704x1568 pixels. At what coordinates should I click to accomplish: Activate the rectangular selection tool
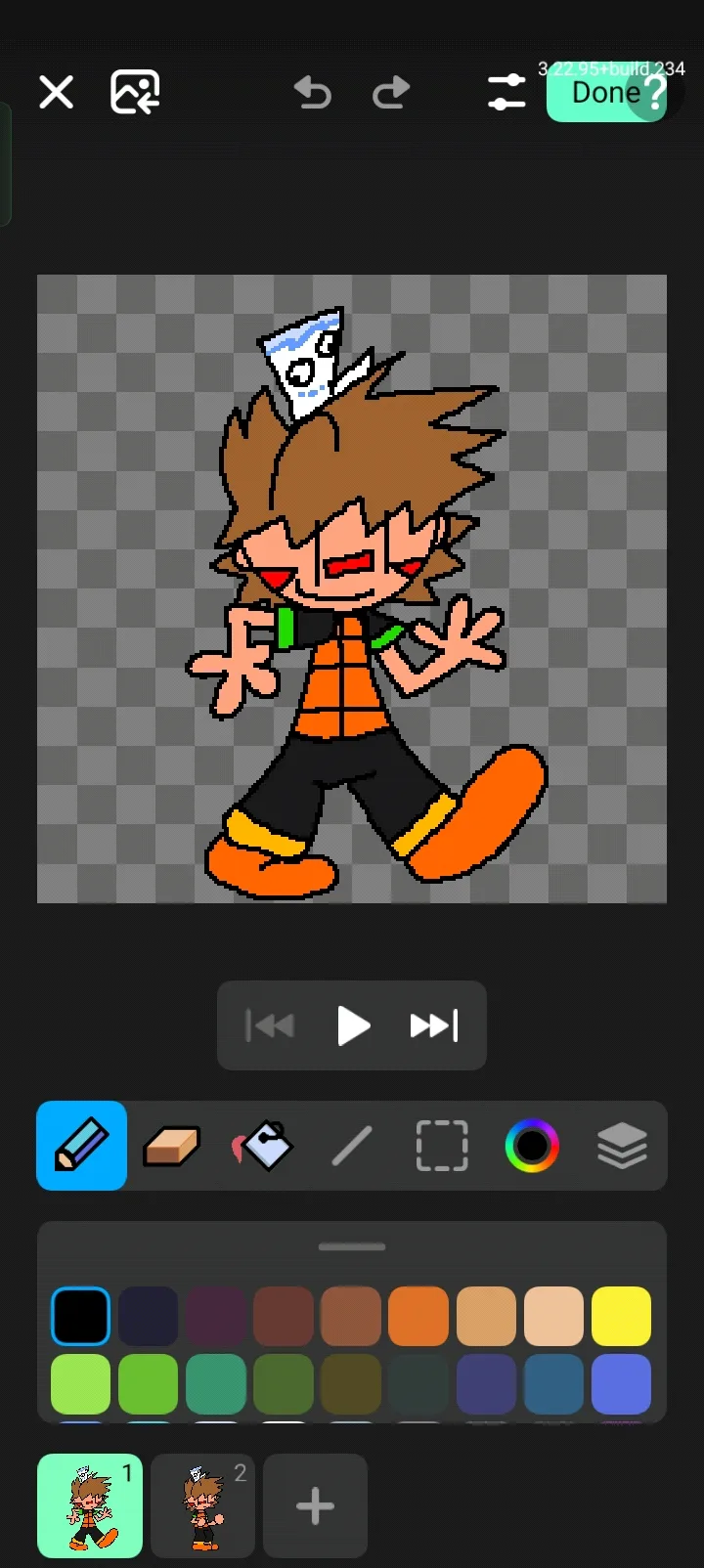pos(442,1146)
